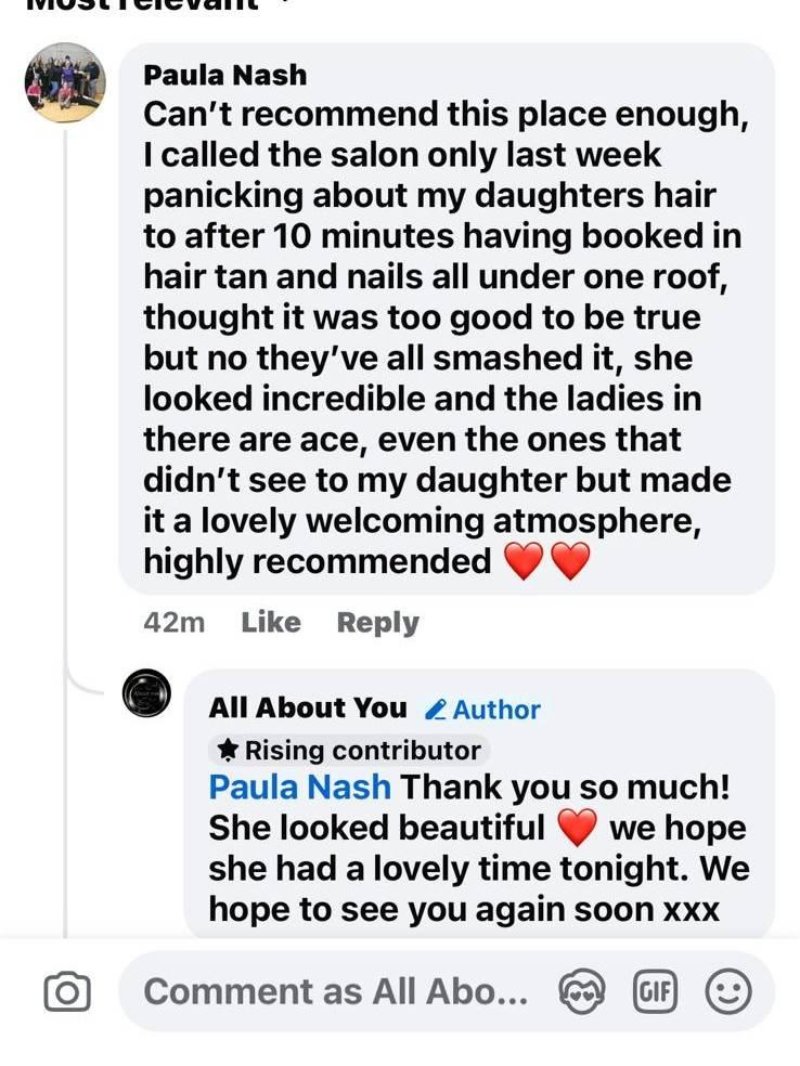Open All About You's page from its name
Viewport: 800px width, 1066px height.
coord(307,708)
